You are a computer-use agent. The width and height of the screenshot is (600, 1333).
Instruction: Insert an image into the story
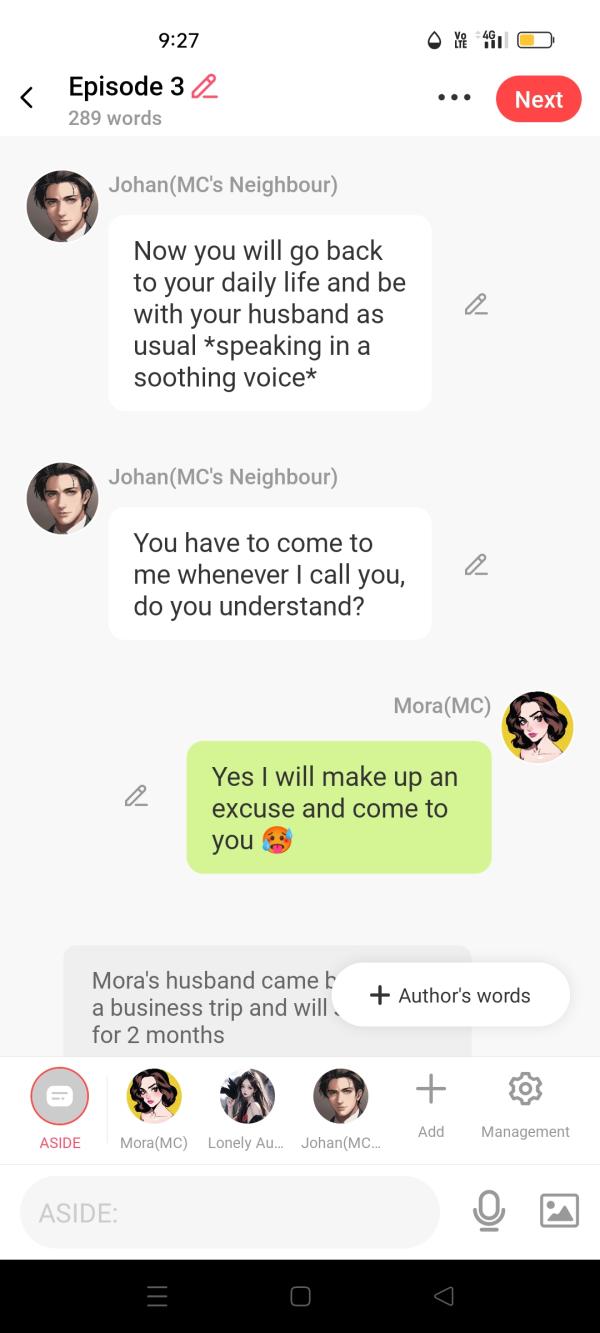click(559, 1211)
